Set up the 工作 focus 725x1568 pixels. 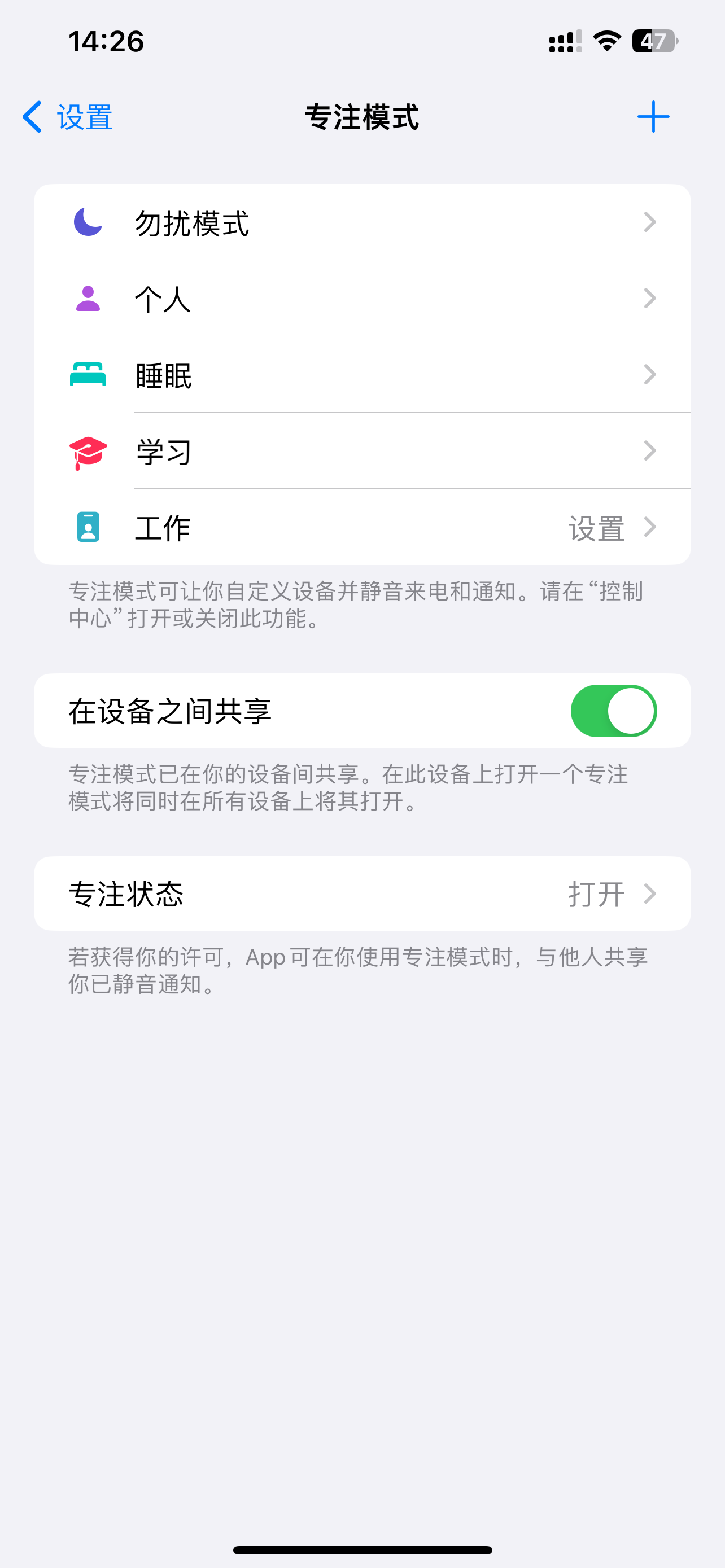[362, 527]
